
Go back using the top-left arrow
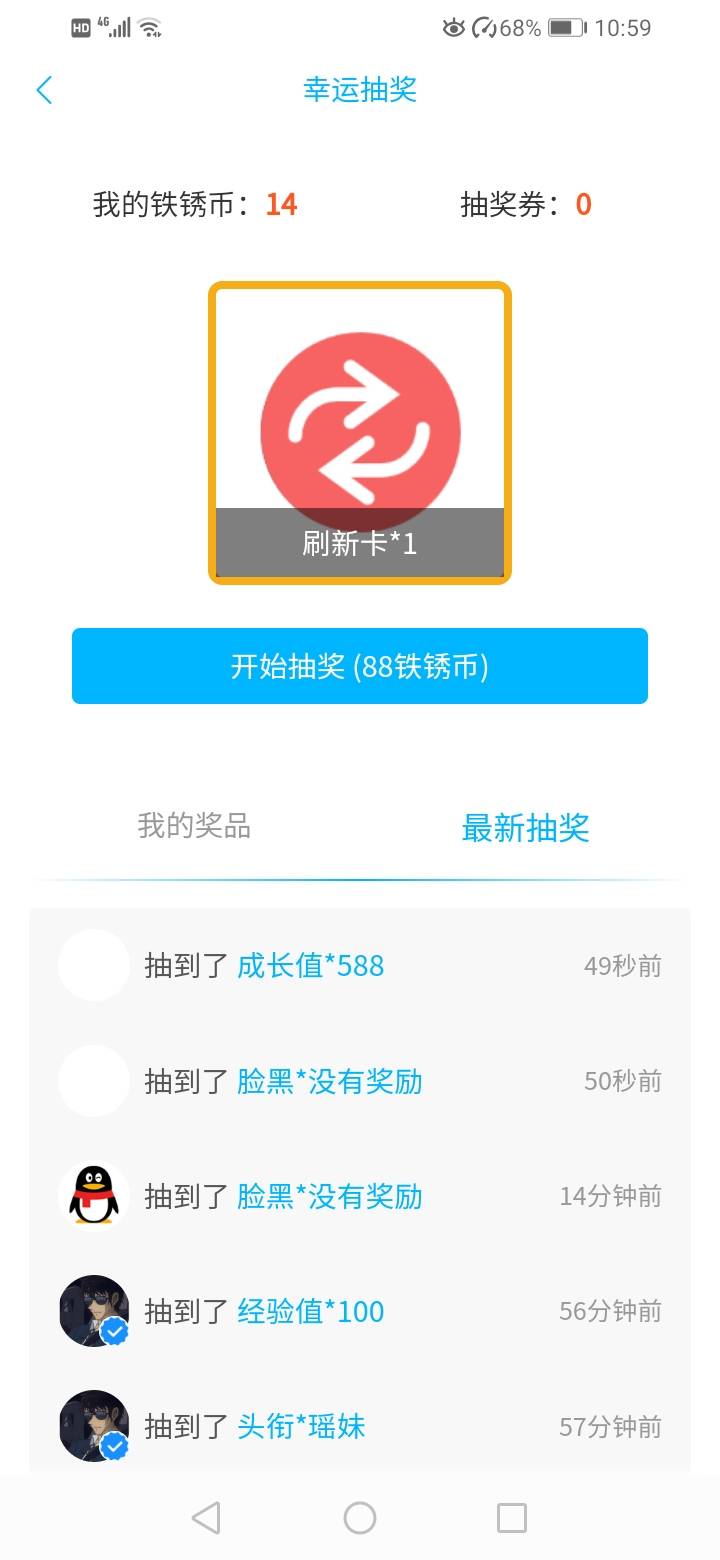pos(44,90)
